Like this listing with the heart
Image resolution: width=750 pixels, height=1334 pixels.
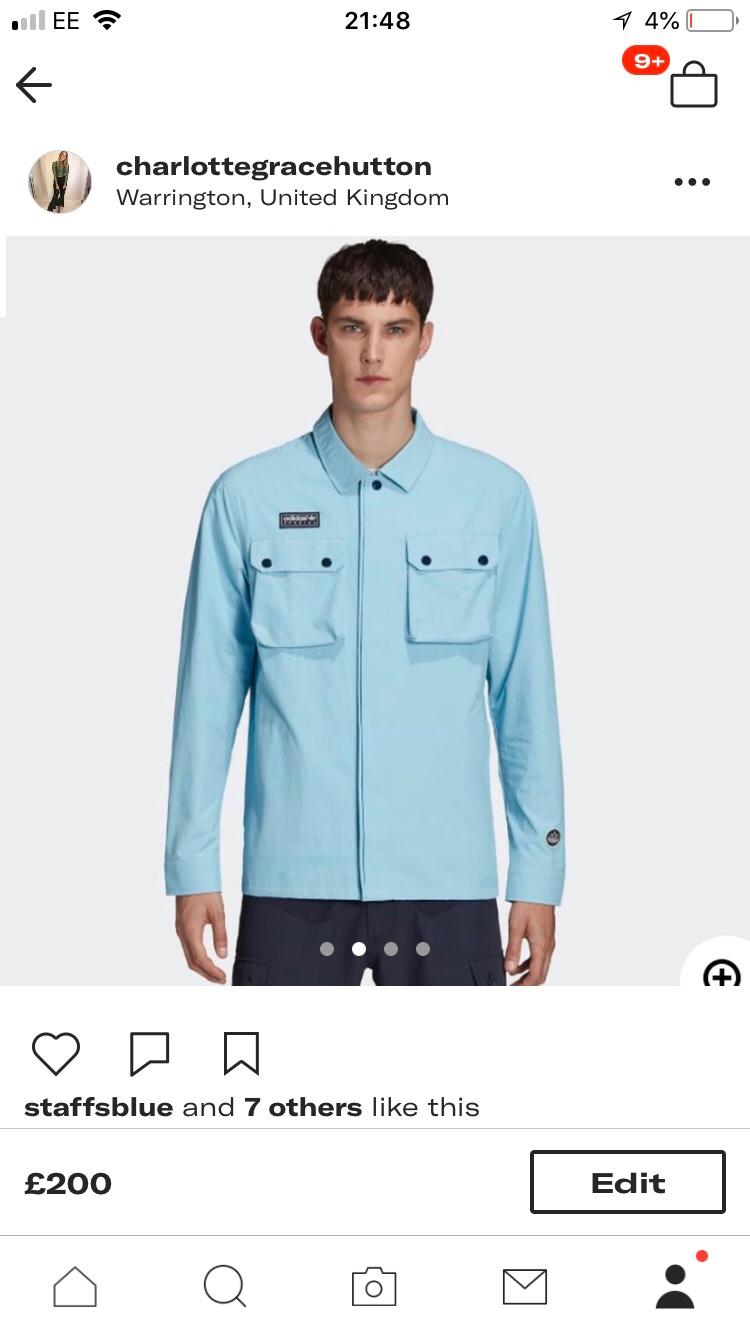click(56, 1053)
